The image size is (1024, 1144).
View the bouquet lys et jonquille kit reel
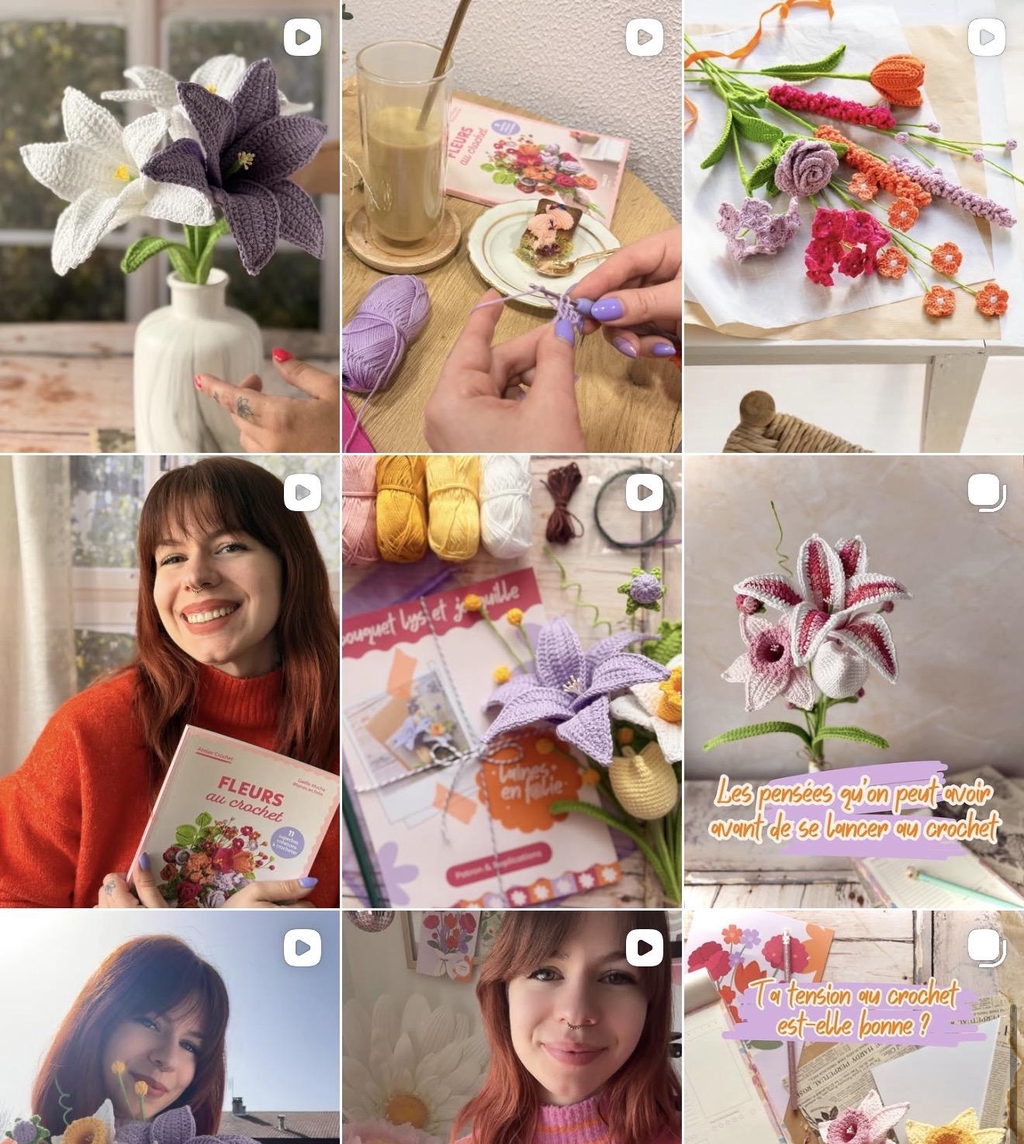point(511,681)
